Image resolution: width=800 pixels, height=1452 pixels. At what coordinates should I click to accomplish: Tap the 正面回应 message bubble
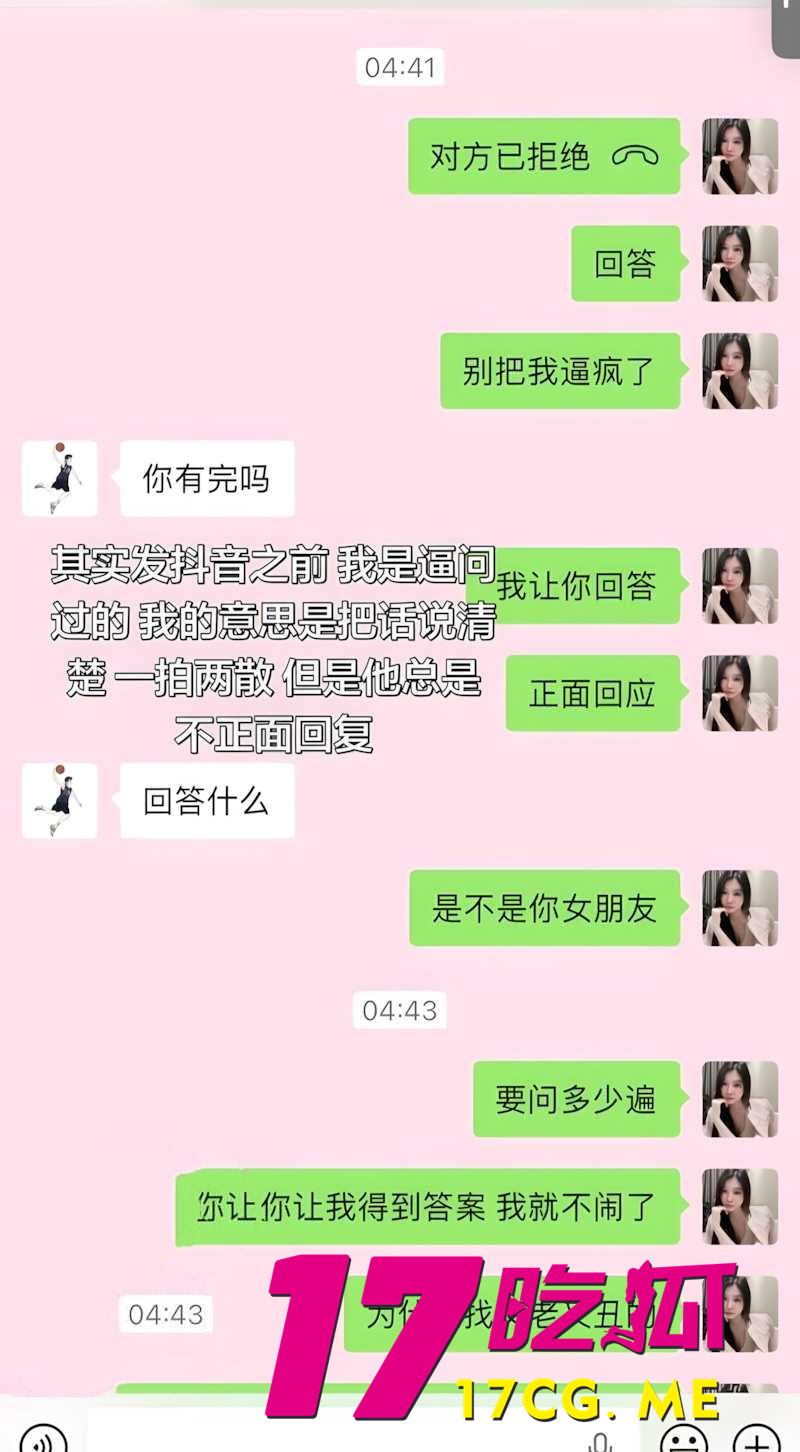click(592, 693)
